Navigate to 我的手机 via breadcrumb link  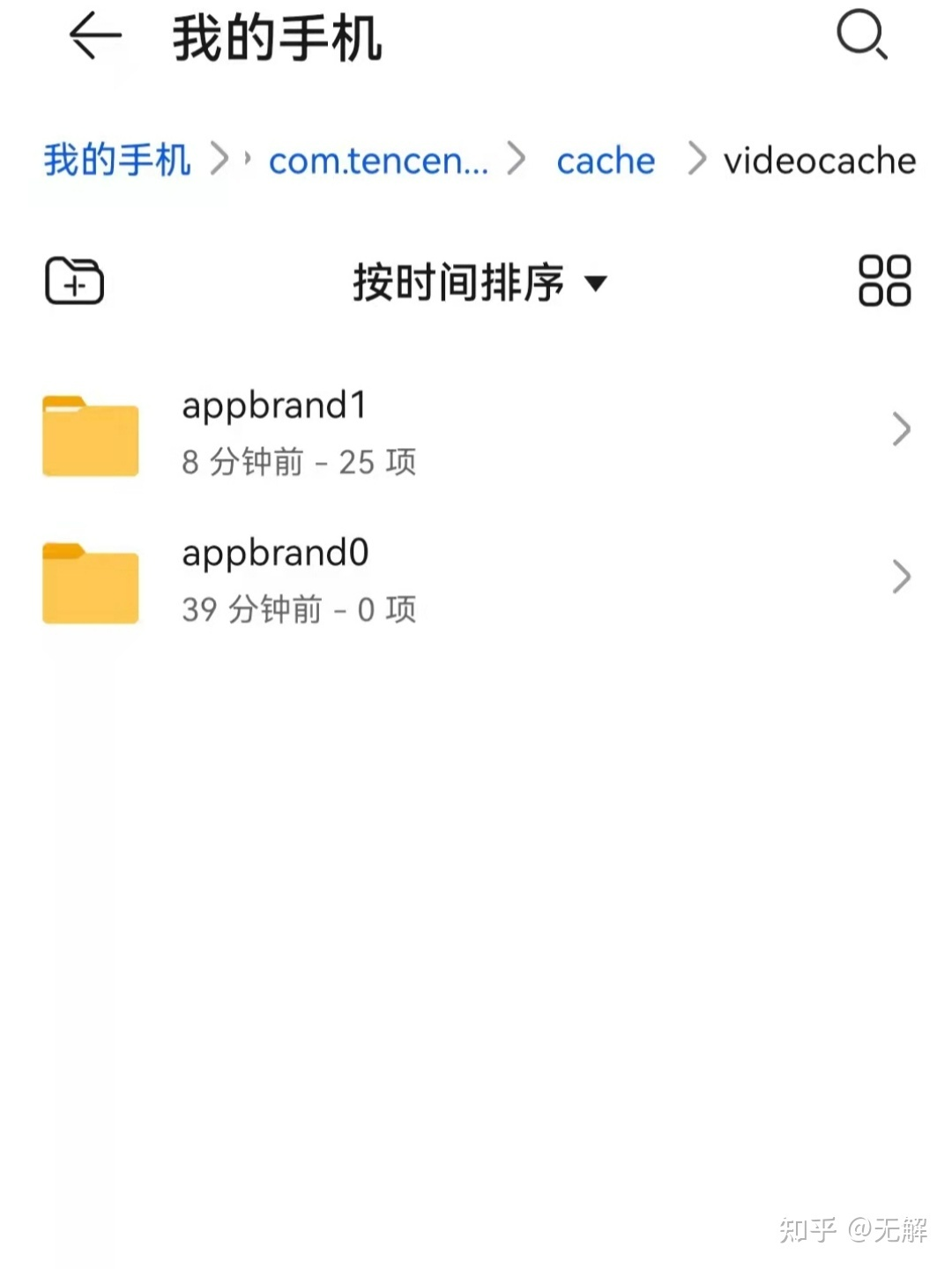click(115, 160)
